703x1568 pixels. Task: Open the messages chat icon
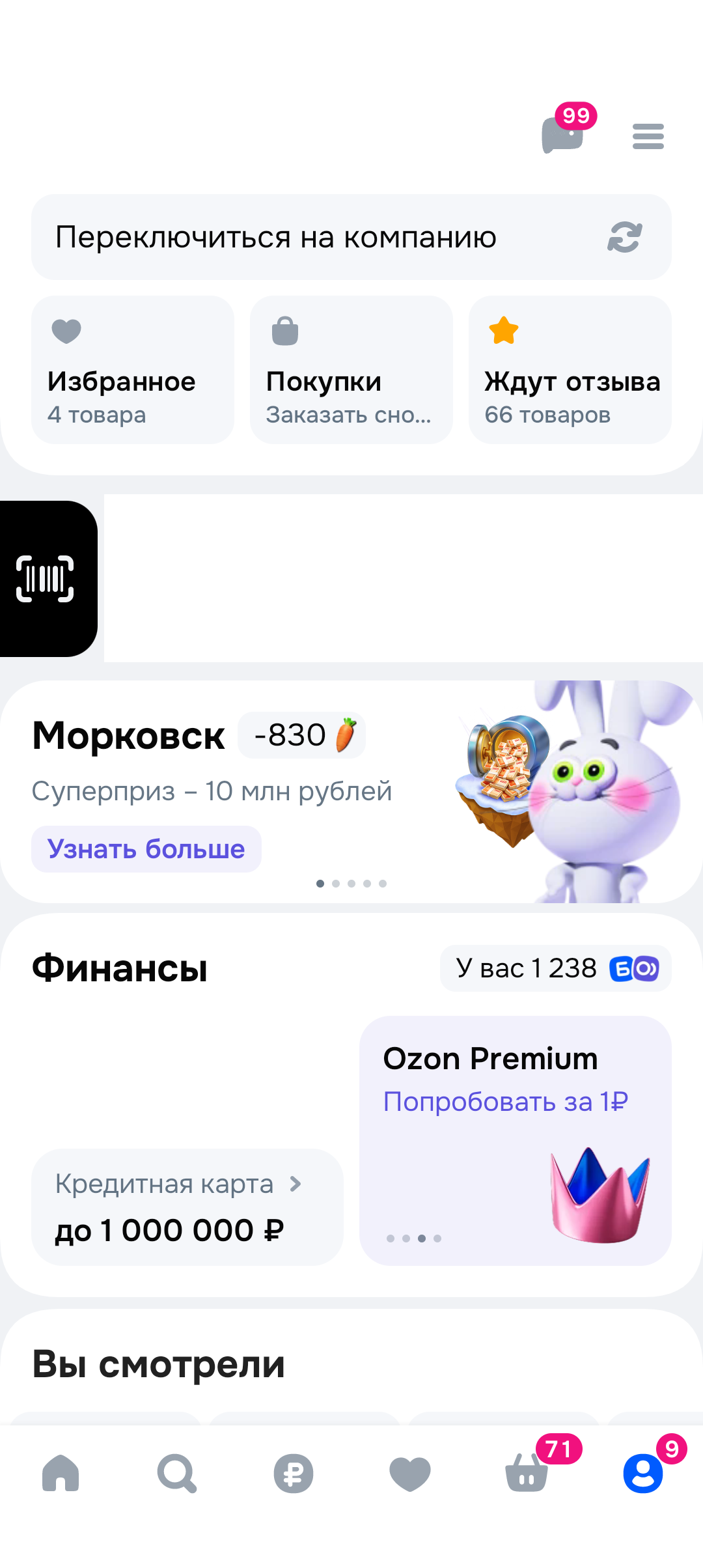563,135
